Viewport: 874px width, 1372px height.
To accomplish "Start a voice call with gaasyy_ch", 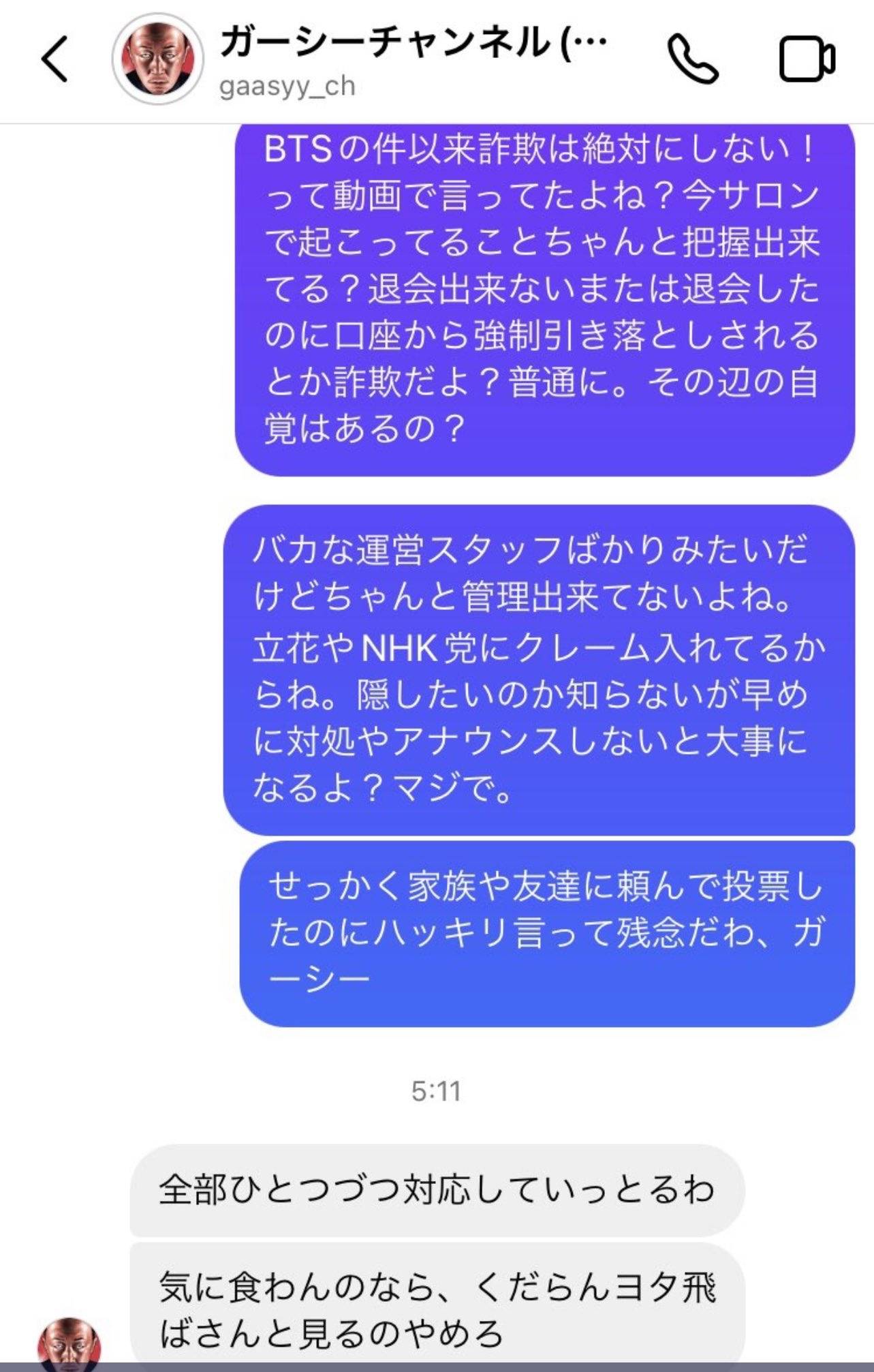I will coord(692,59).
